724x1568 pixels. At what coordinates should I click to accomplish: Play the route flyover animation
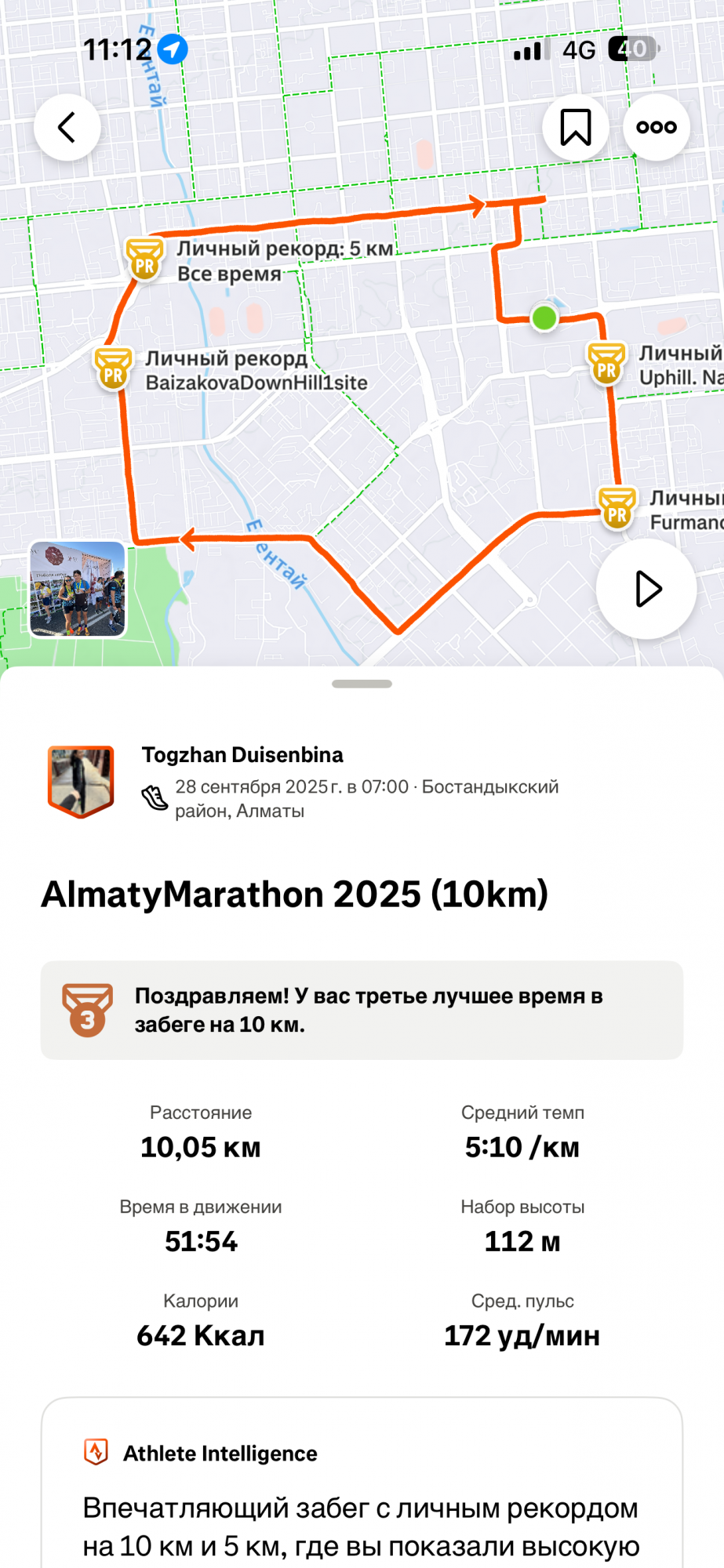tap(646, 589)
